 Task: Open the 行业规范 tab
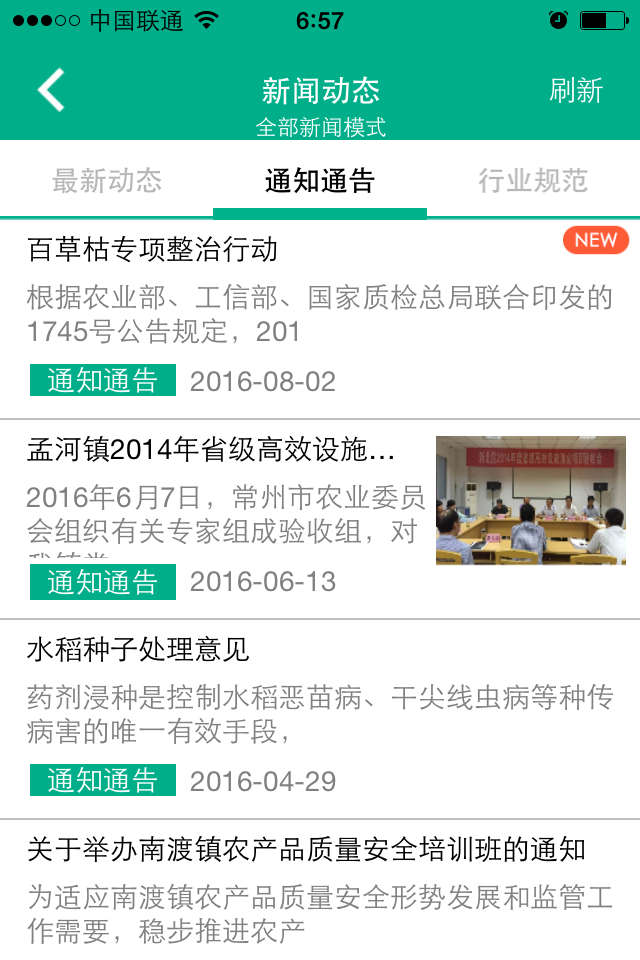coord(533,181)
